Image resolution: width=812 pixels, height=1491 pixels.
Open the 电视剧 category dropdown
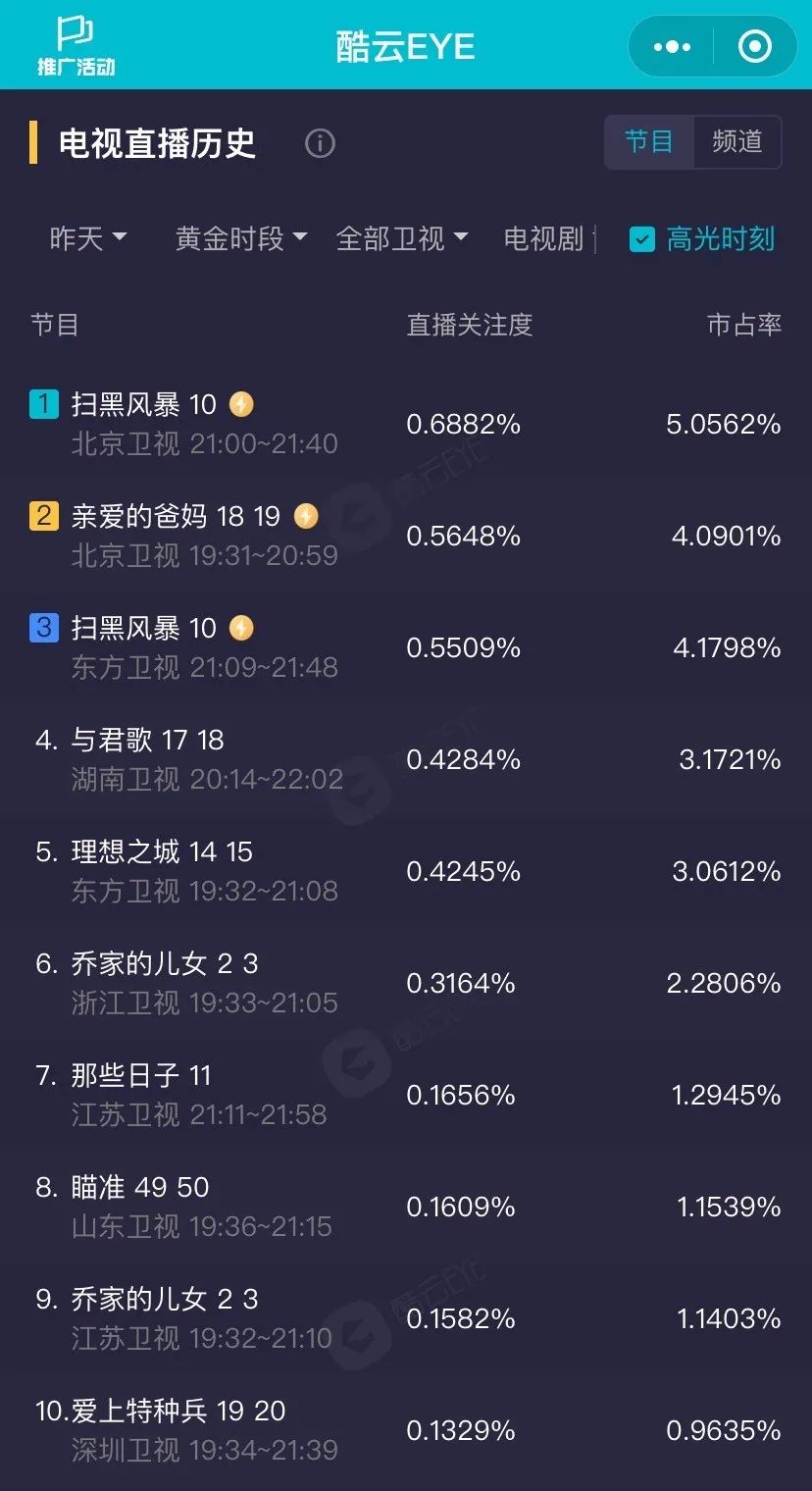pos(545,238)
